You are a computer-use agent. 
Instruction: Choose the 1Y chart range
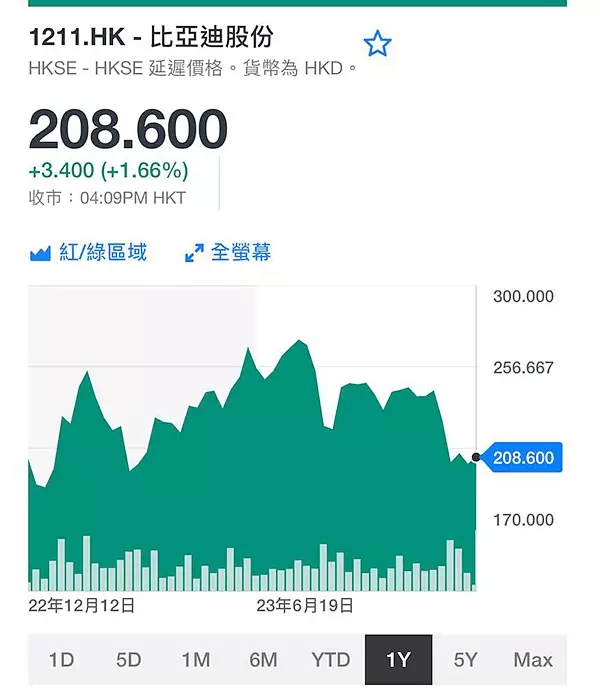pyautogui.click(x=398, y=660)
